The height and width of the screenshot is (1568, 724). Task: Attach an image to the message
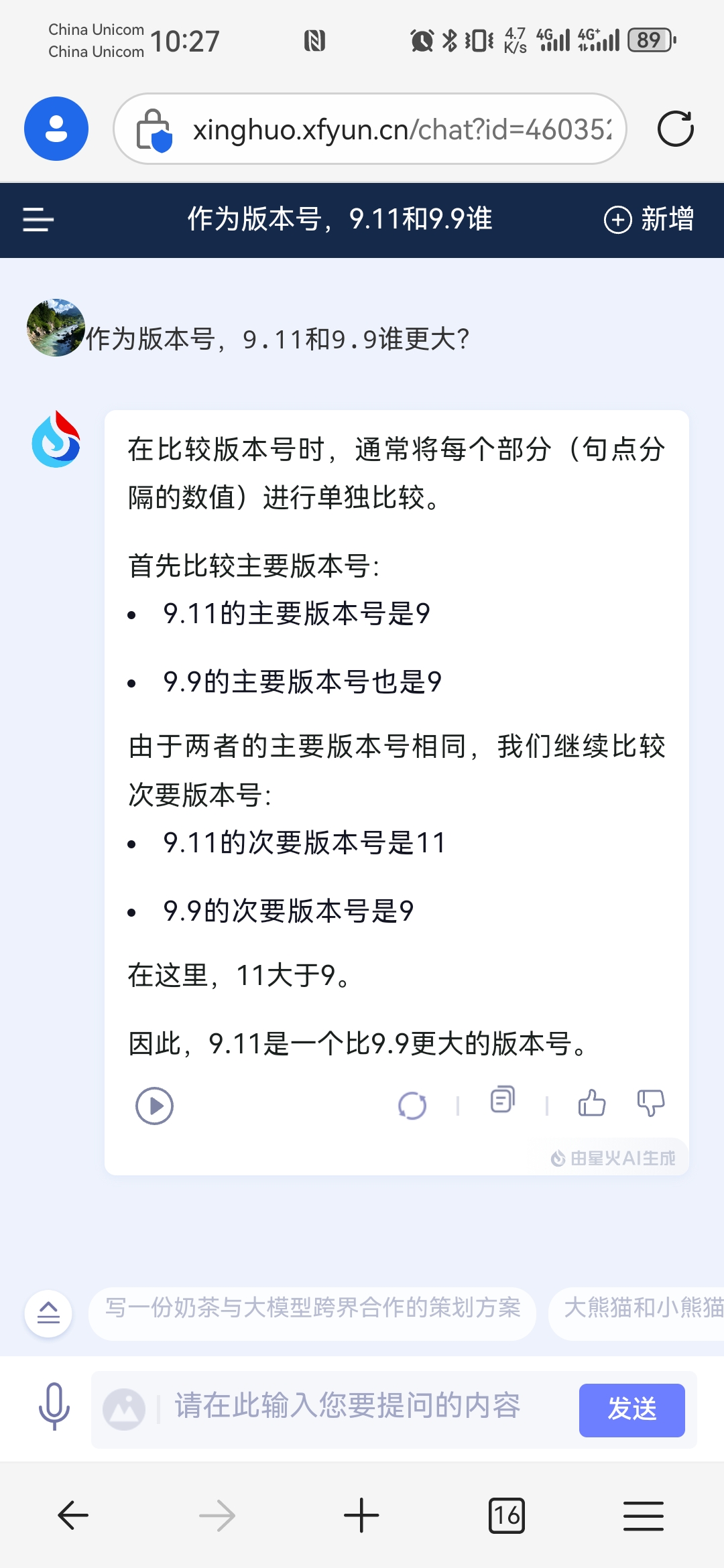pyautogui.click(x=124, y=1409)
